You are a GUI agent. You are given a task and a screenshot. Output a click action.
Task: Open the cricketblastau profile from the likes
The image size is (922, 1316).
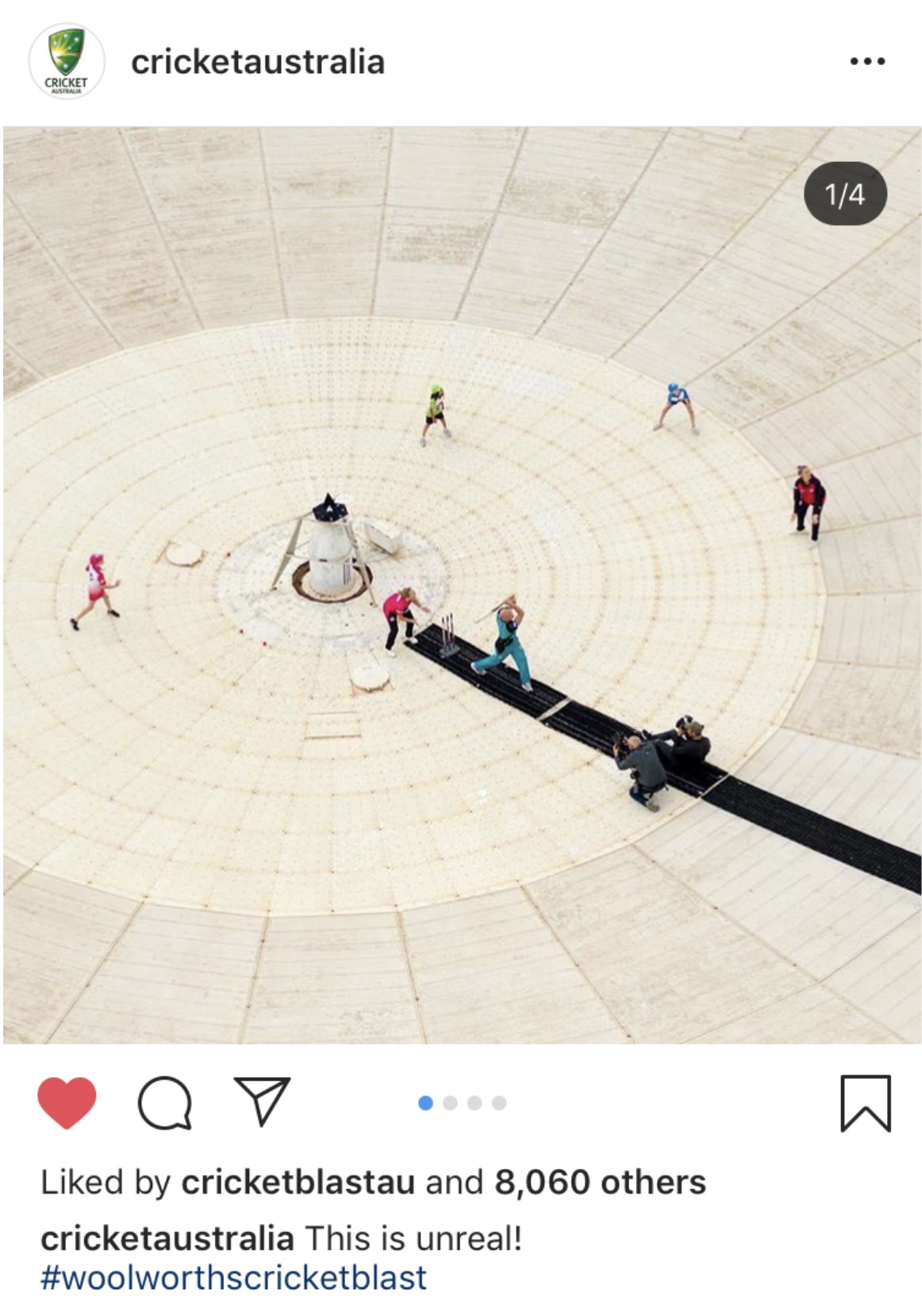coord(298,1182)
